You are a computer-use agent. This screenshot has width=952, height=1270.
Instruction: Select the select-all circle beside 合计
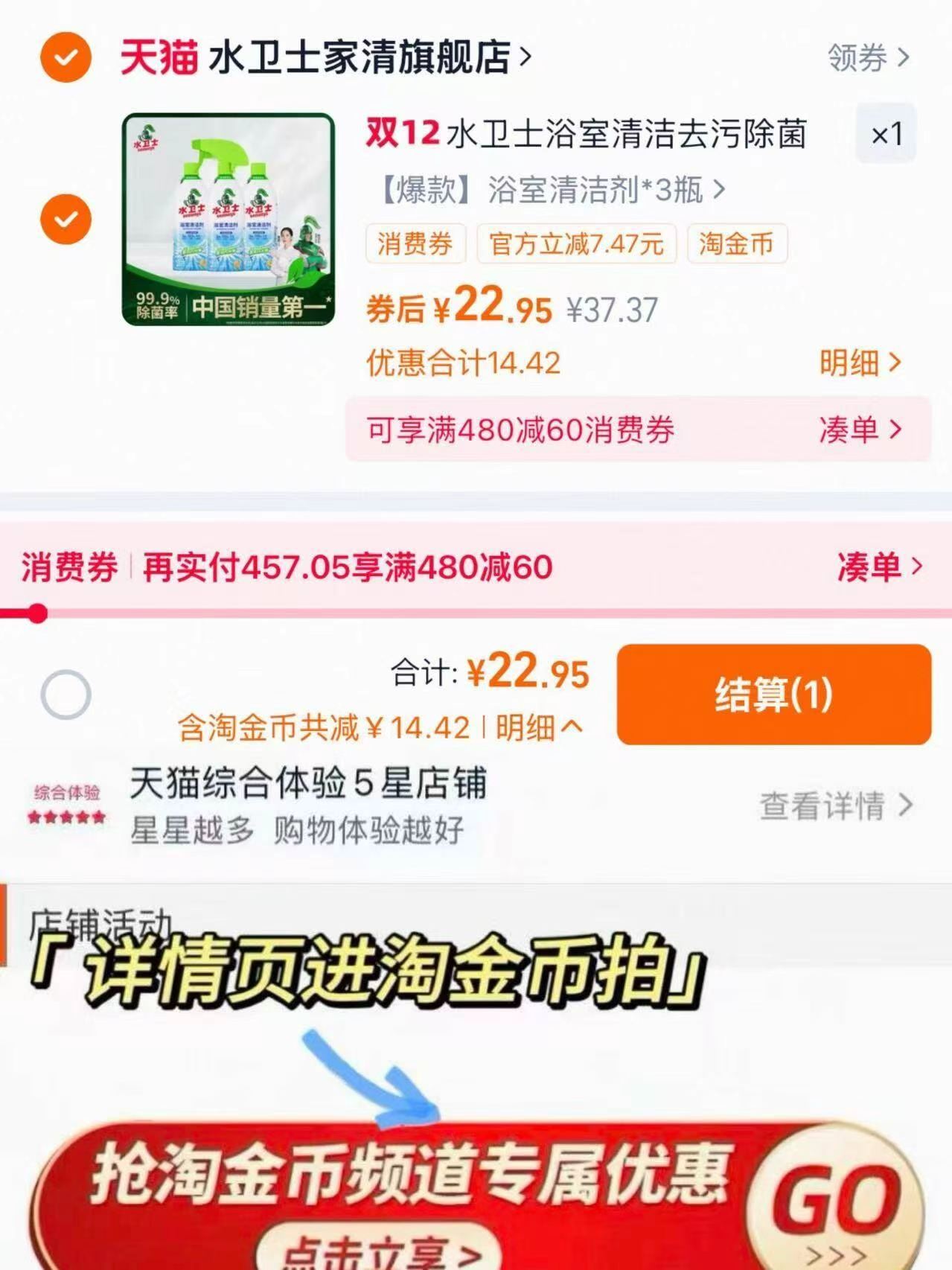coord(65,696)
